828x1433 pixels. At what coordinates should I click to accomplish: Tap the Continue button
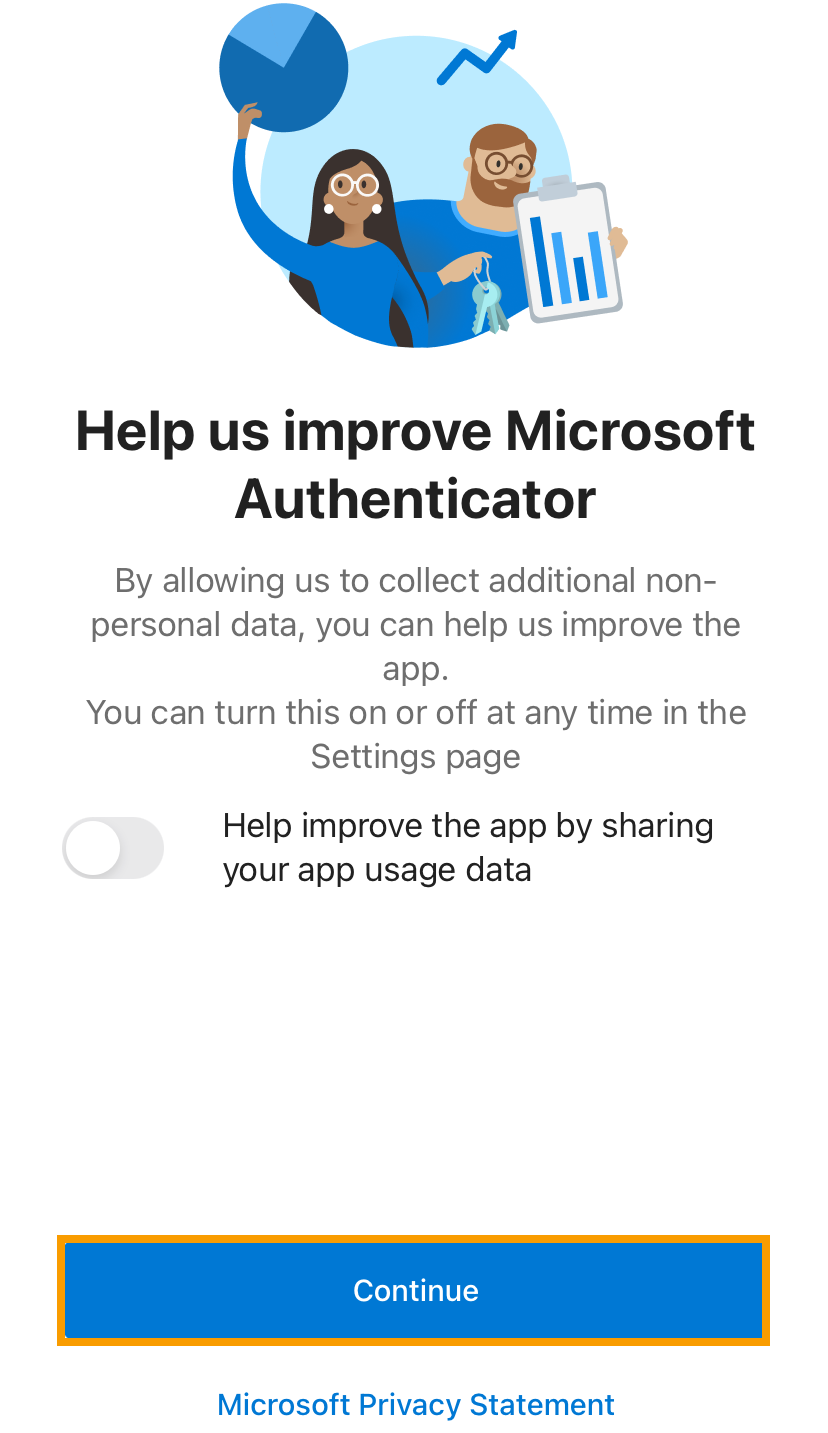pos(414,1290)
